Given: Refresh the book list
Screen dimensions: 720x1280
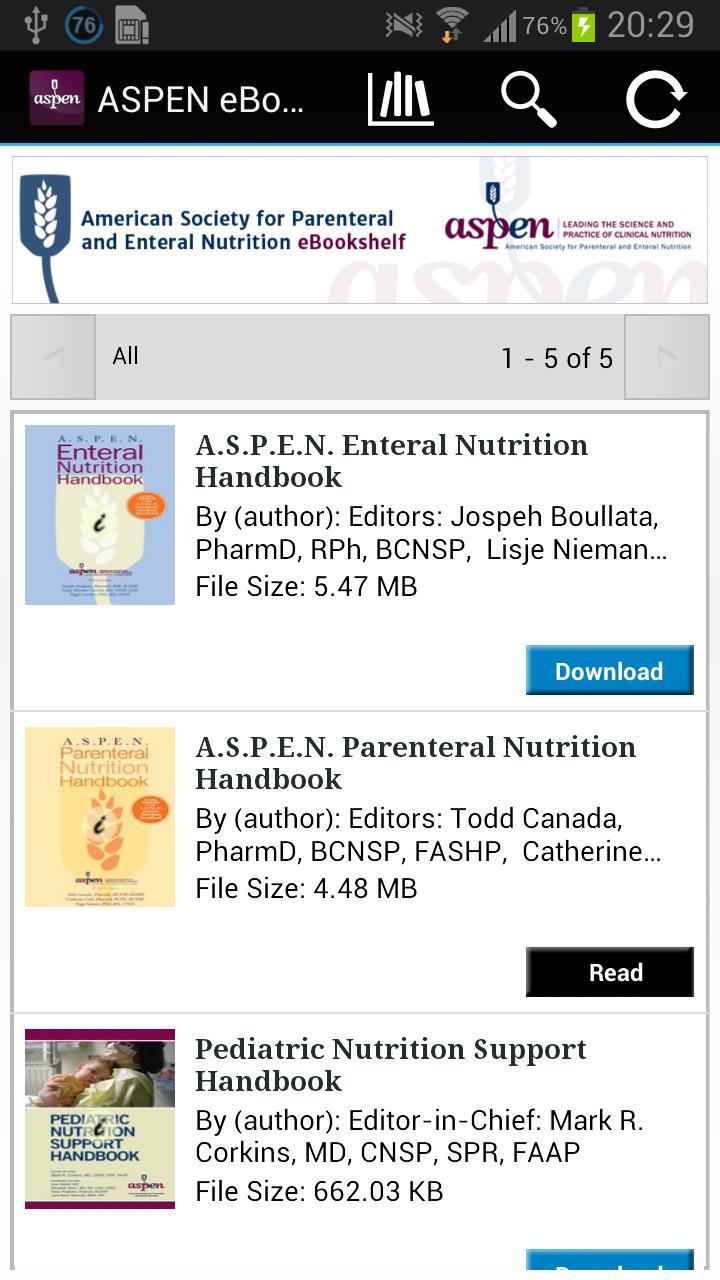Looking at the screenshot, I should [656, 99].
